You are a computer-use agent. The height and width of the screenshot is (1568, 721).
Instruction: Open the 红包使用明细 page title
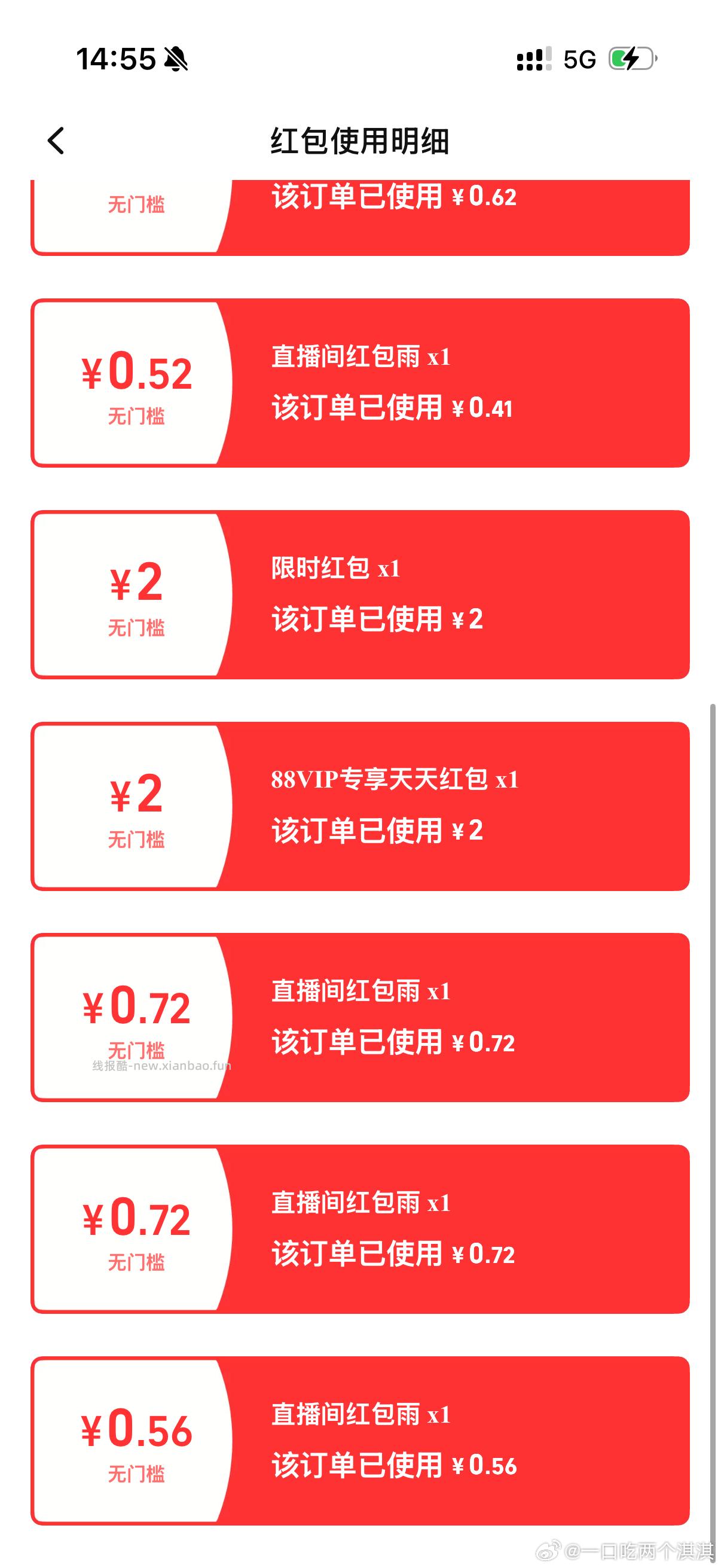[x=360, y=142]
